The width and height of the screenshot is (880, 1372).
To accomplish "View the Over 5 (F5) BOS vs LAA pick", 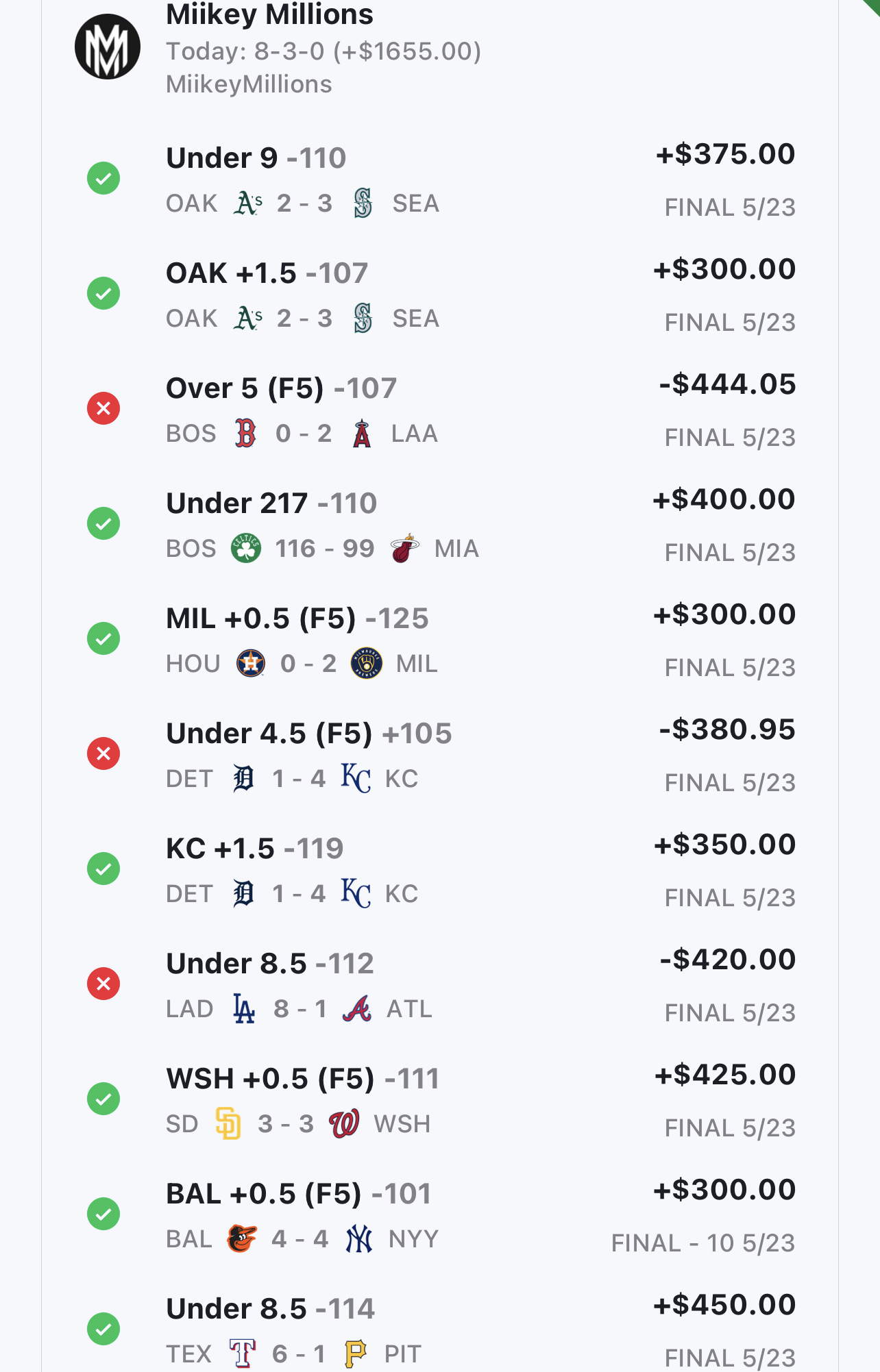I will click(x=439, y=410).
